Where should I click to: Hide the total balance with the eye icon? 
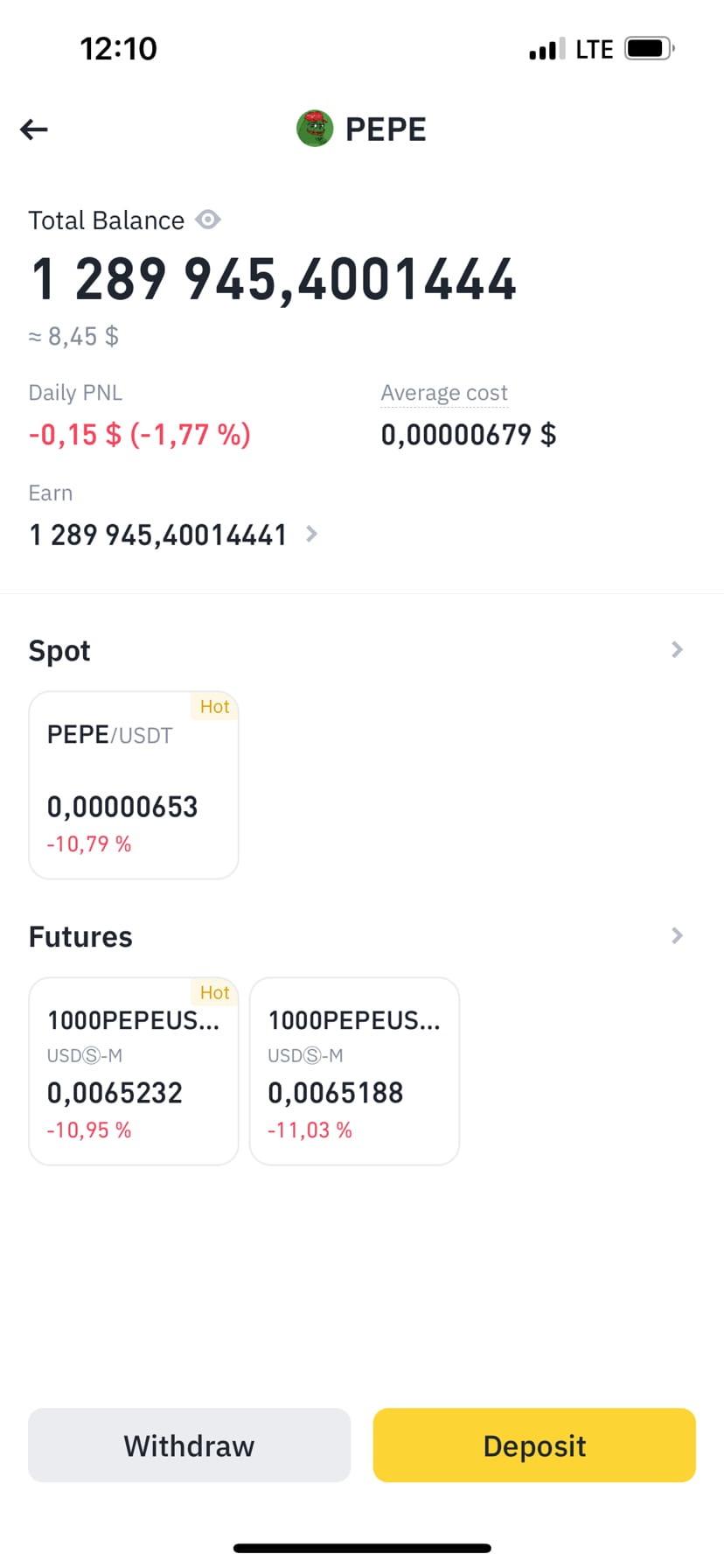click(x=208, y=220)
